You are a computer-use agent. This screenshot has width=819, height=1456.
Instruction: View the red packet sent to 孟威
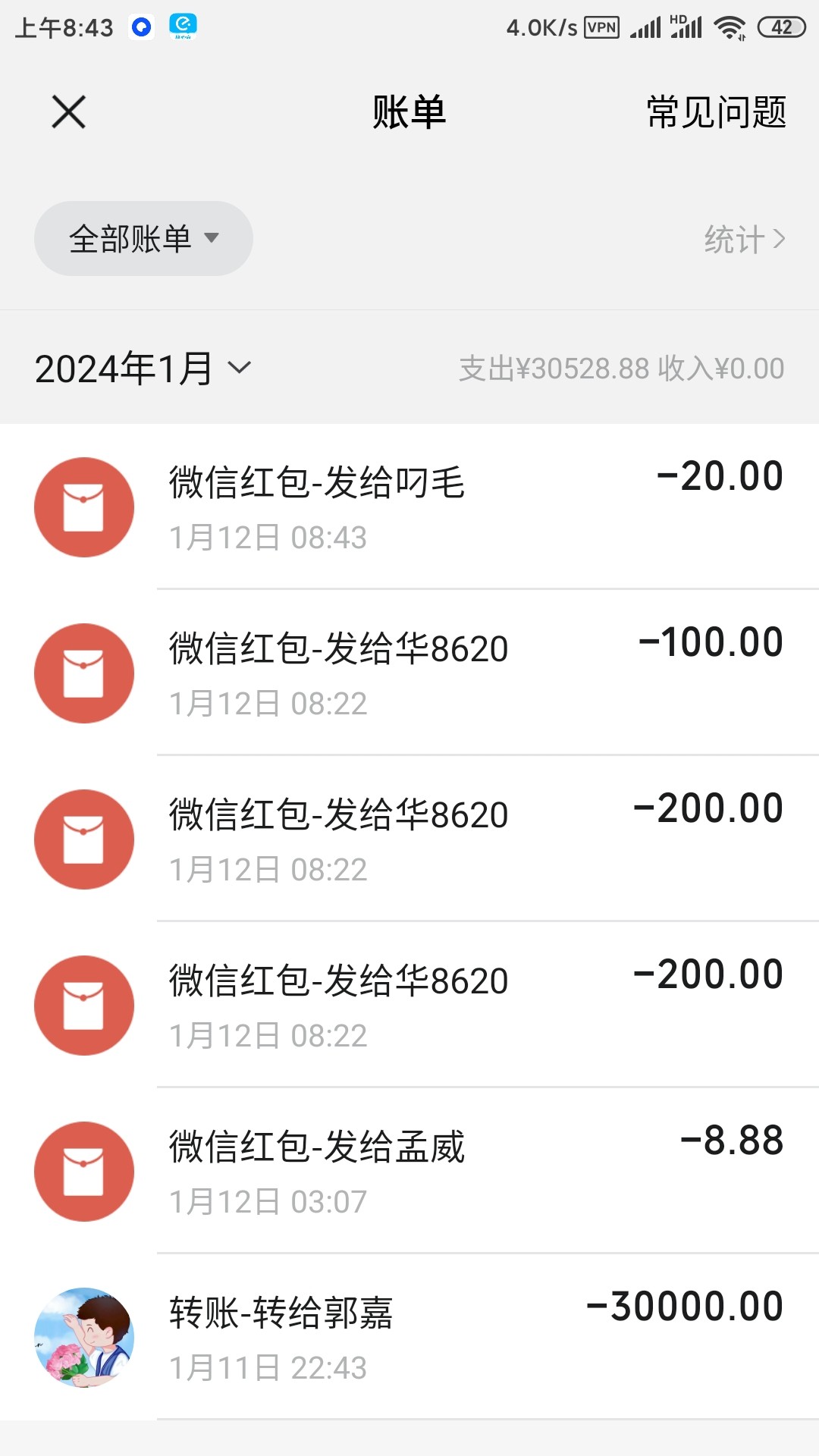click(409, 1171)
